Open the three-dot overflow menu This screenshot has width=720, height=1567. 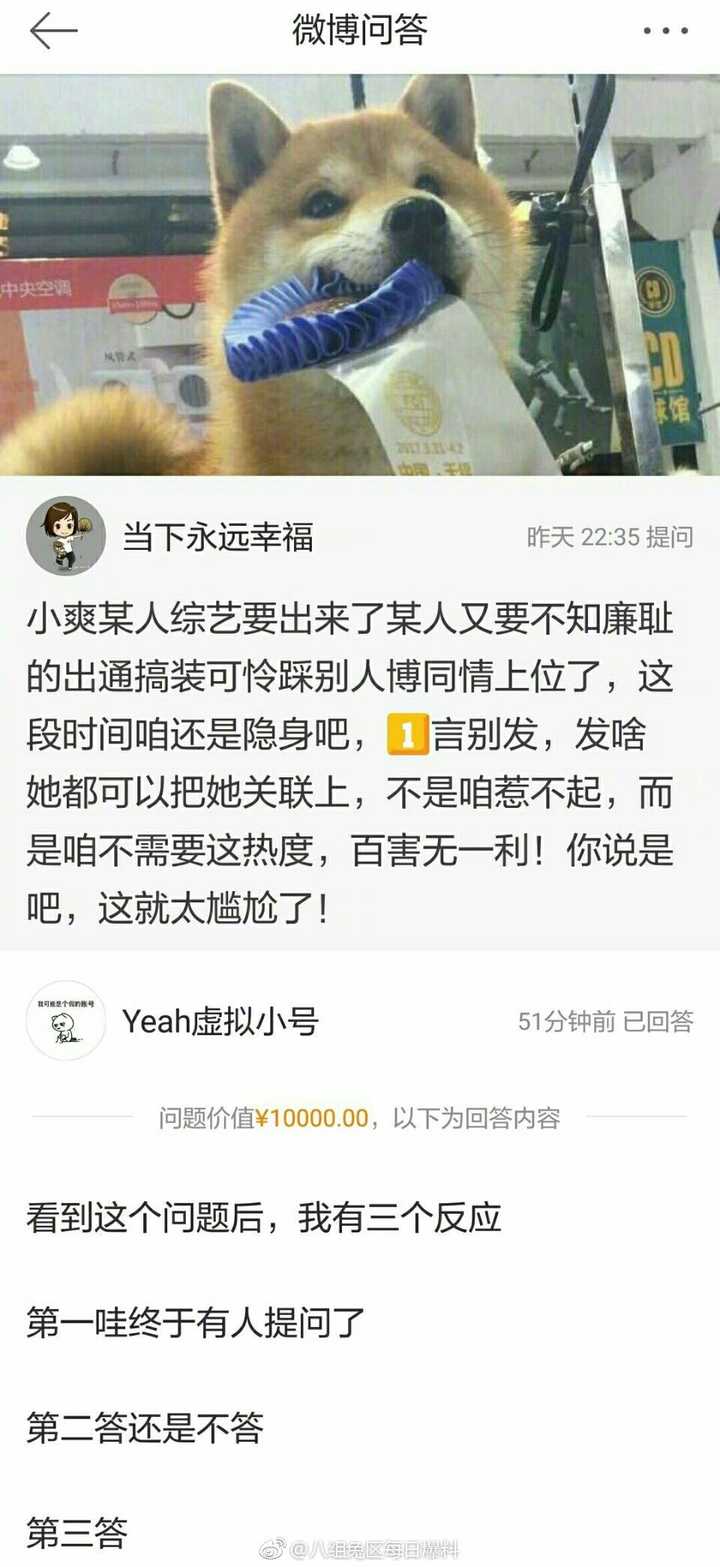[665, 32]
